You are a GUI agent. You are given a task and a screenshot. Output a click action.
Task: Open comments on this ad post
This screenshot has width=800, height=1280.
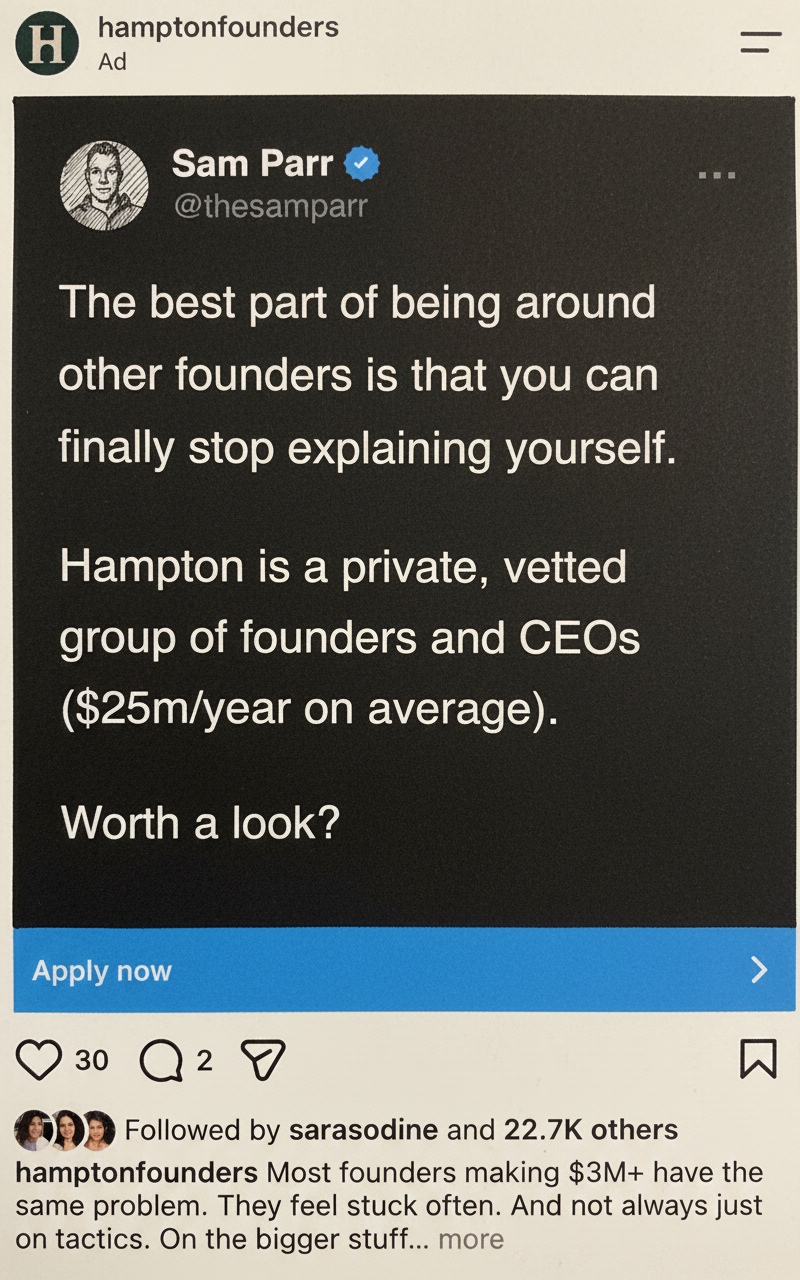(159, 1061)
